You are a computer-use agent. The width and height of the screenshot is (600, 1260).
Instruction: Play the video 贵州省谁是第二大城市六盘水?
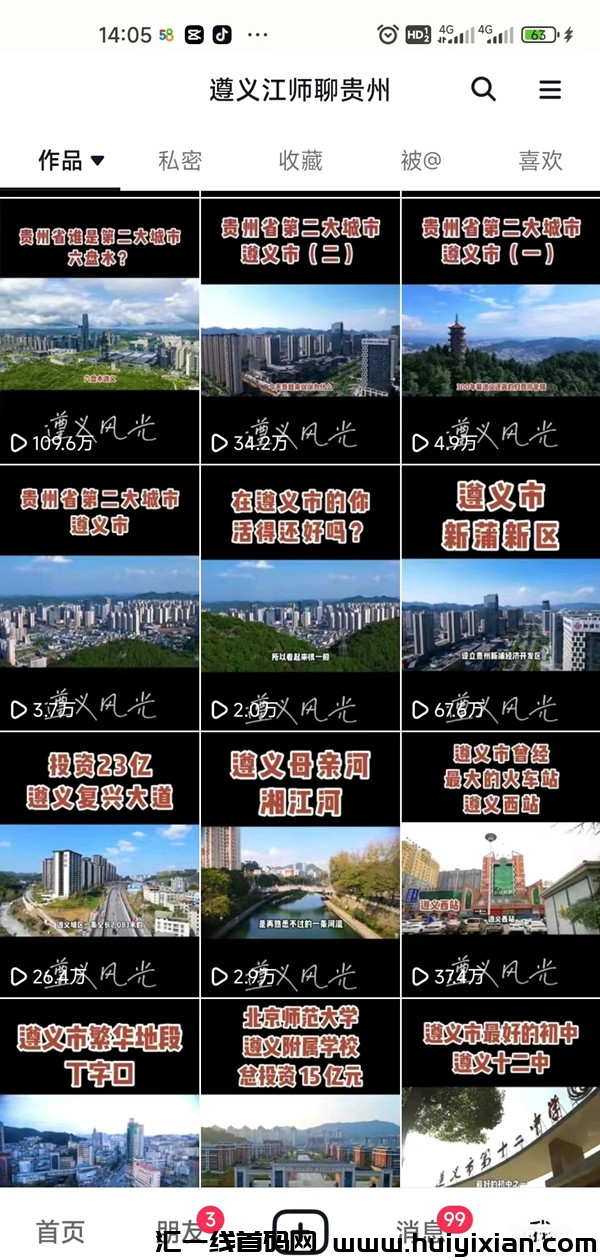[100, 330]
